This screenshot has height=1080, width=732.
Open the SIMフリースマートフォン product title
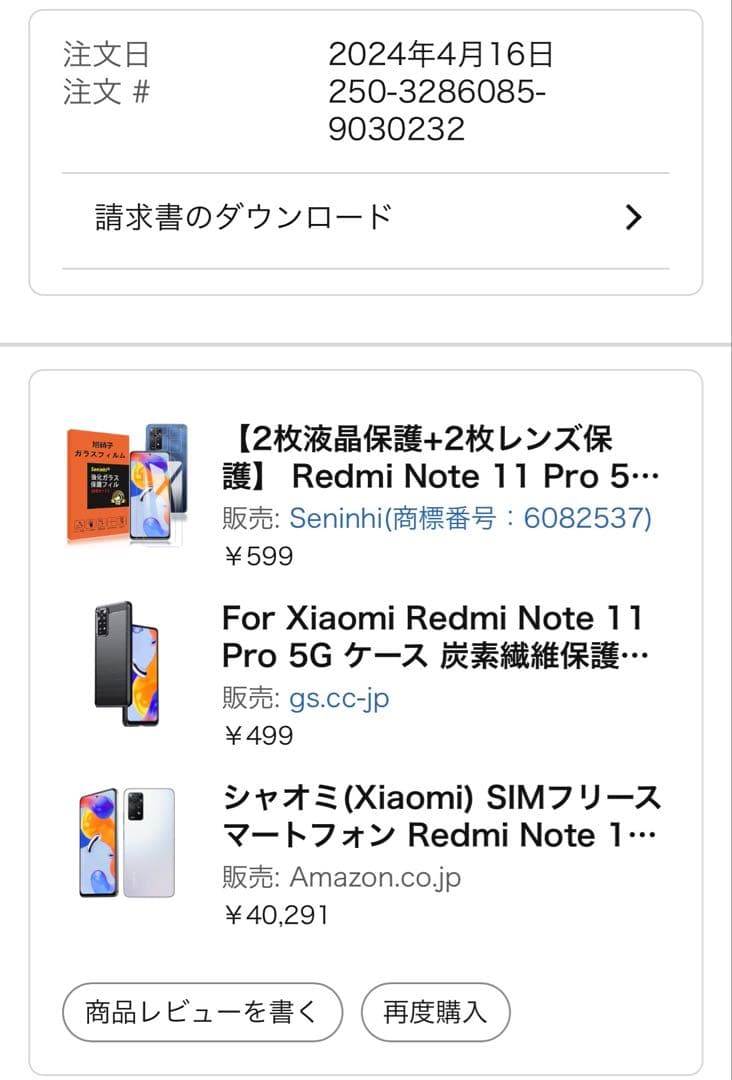[440, 817]
